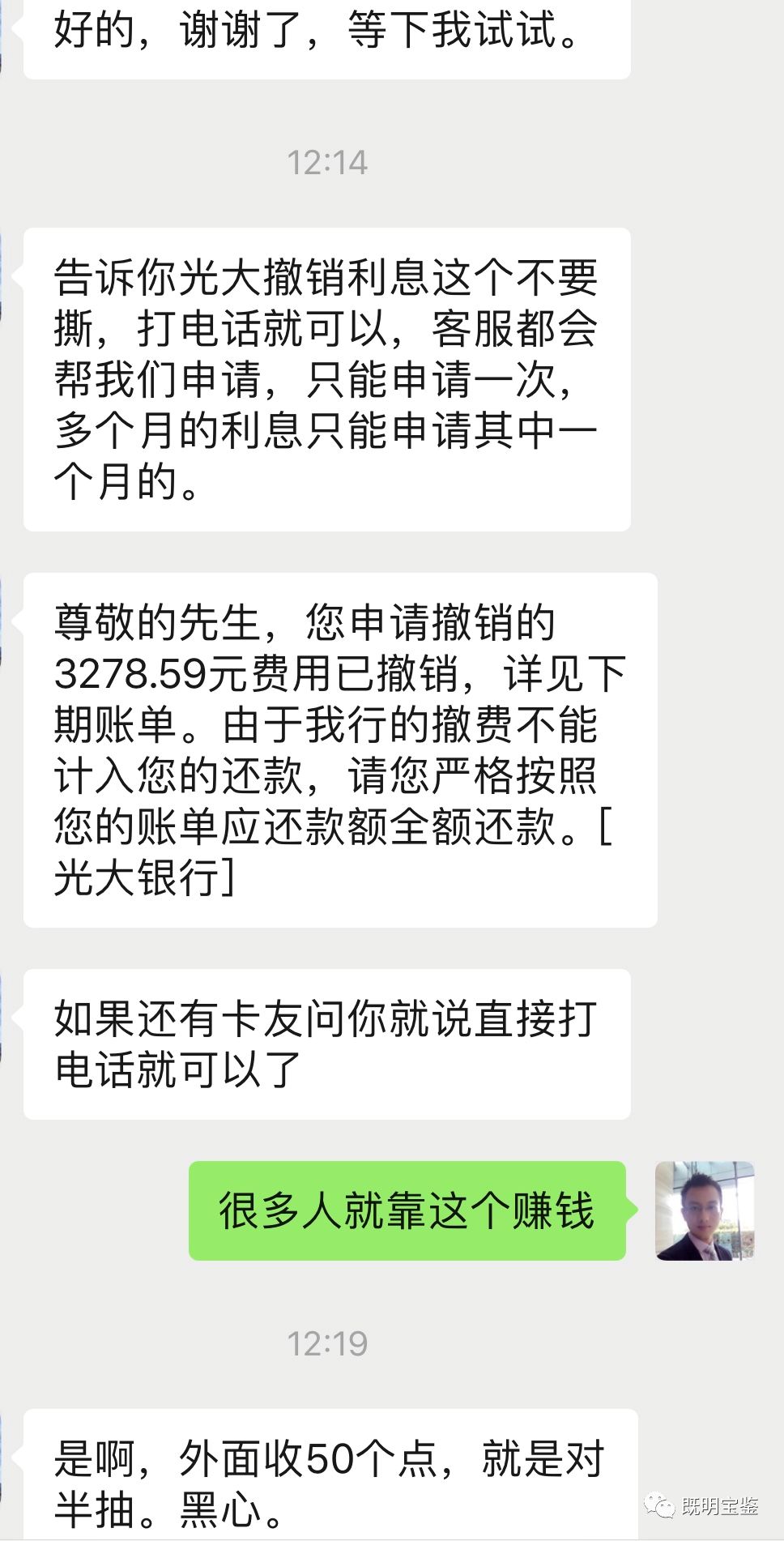Open the profile avatar beside the green message
This screenshot has height=1541, width=784.
(704, 1210)
